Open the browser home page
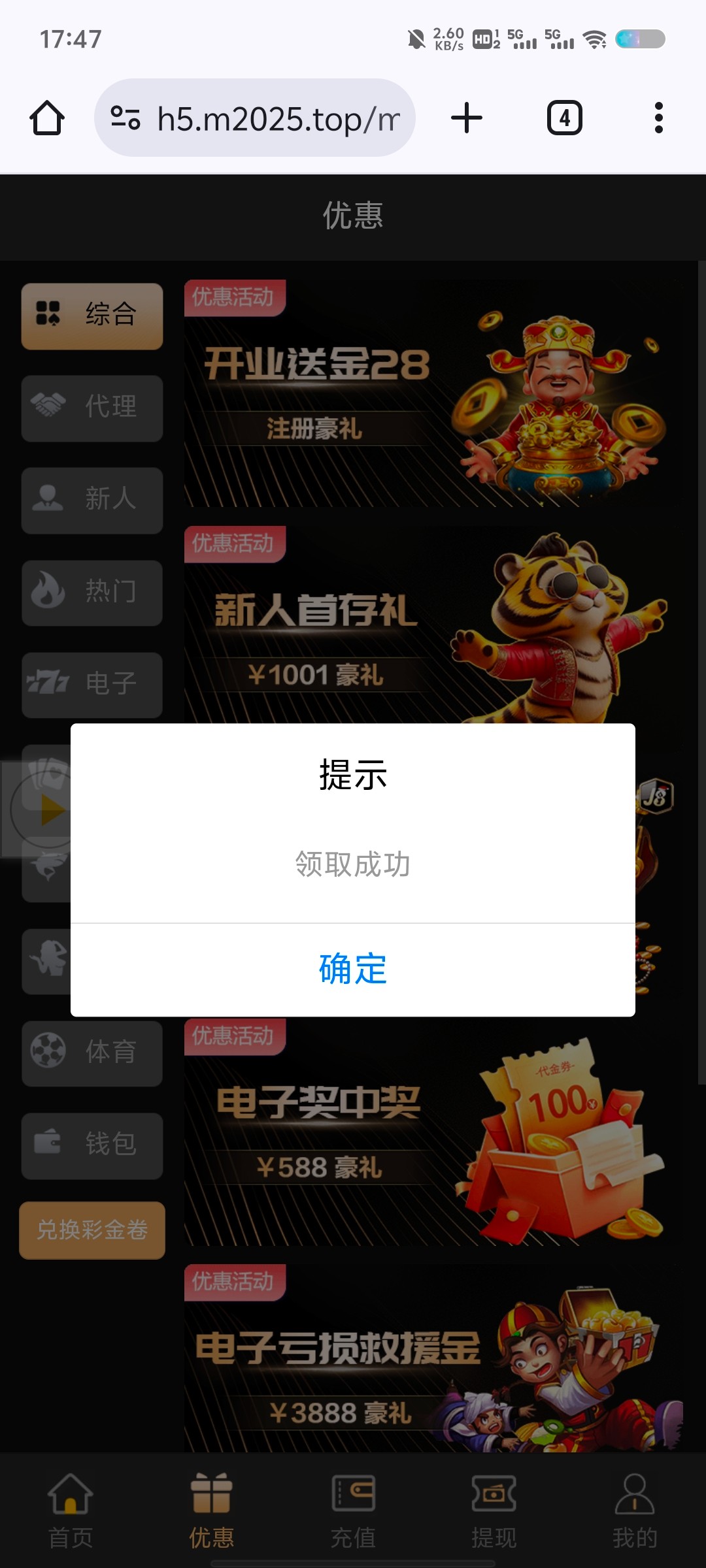This screenshot has width=706, height=1568. (47, 118)
